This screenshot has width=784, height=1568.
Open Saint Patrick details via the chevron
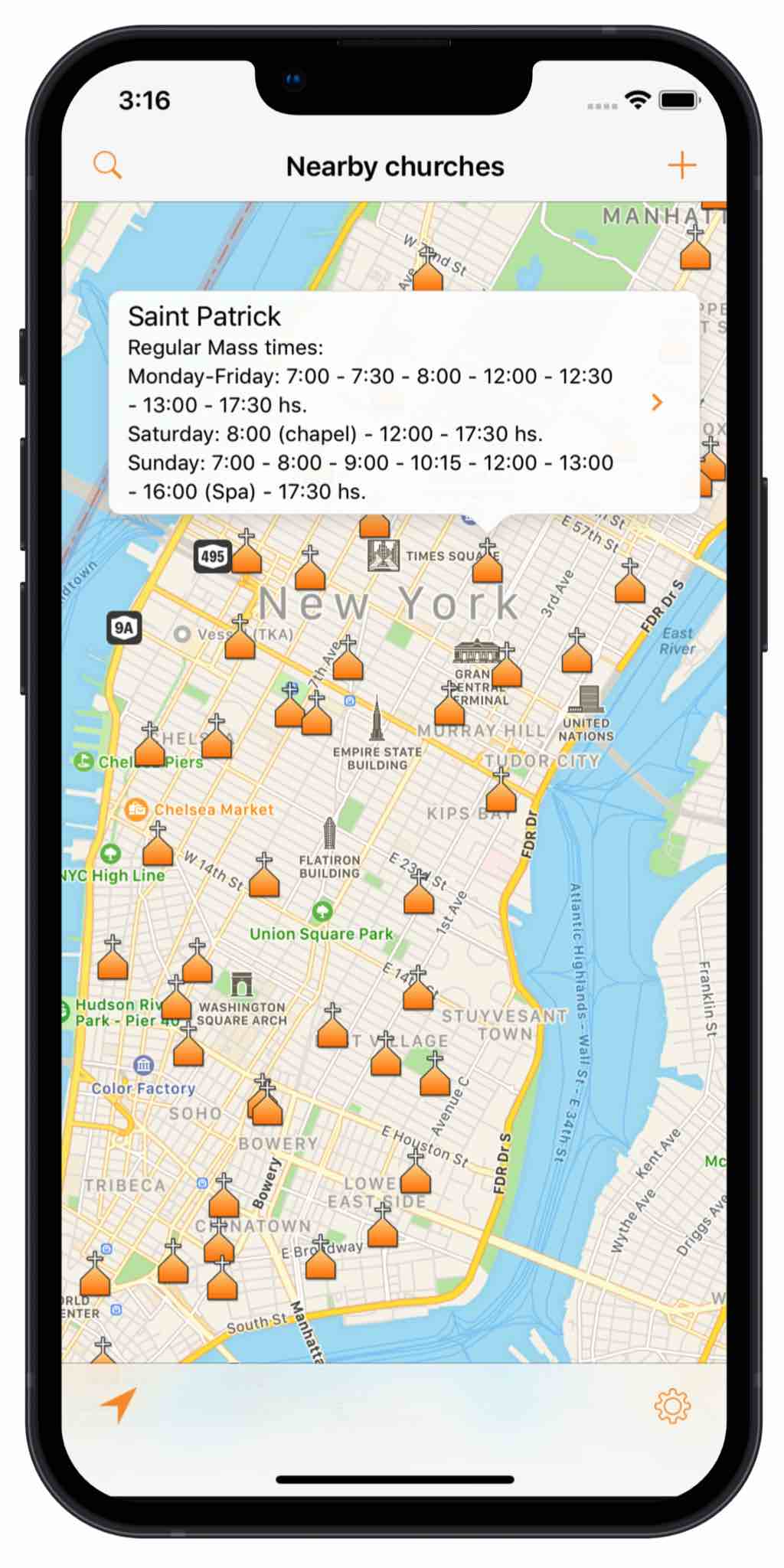click(x=656, y=403)
